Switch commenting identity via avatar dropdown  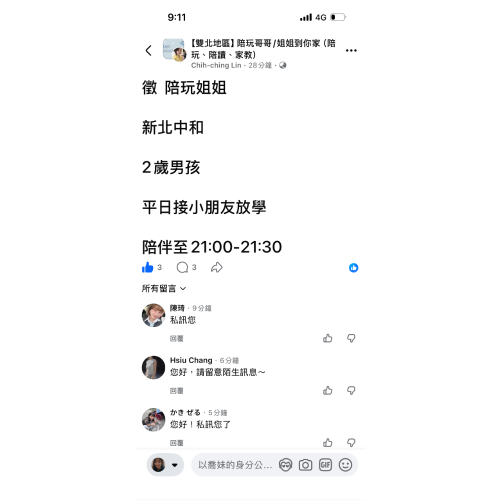click(x=165, y=465)
